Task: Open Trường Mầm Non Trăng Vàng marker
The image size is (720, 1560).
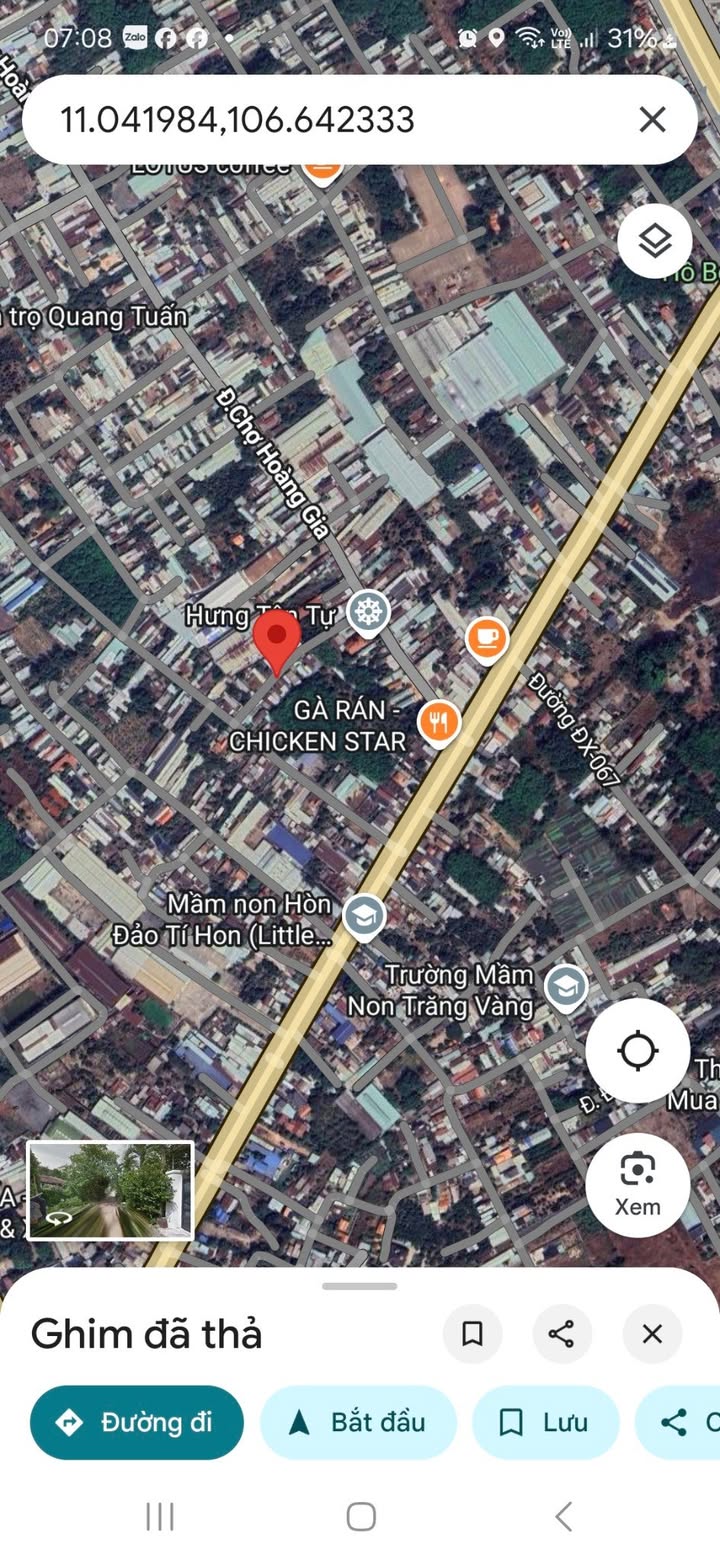Action: [x=566, y=987]
